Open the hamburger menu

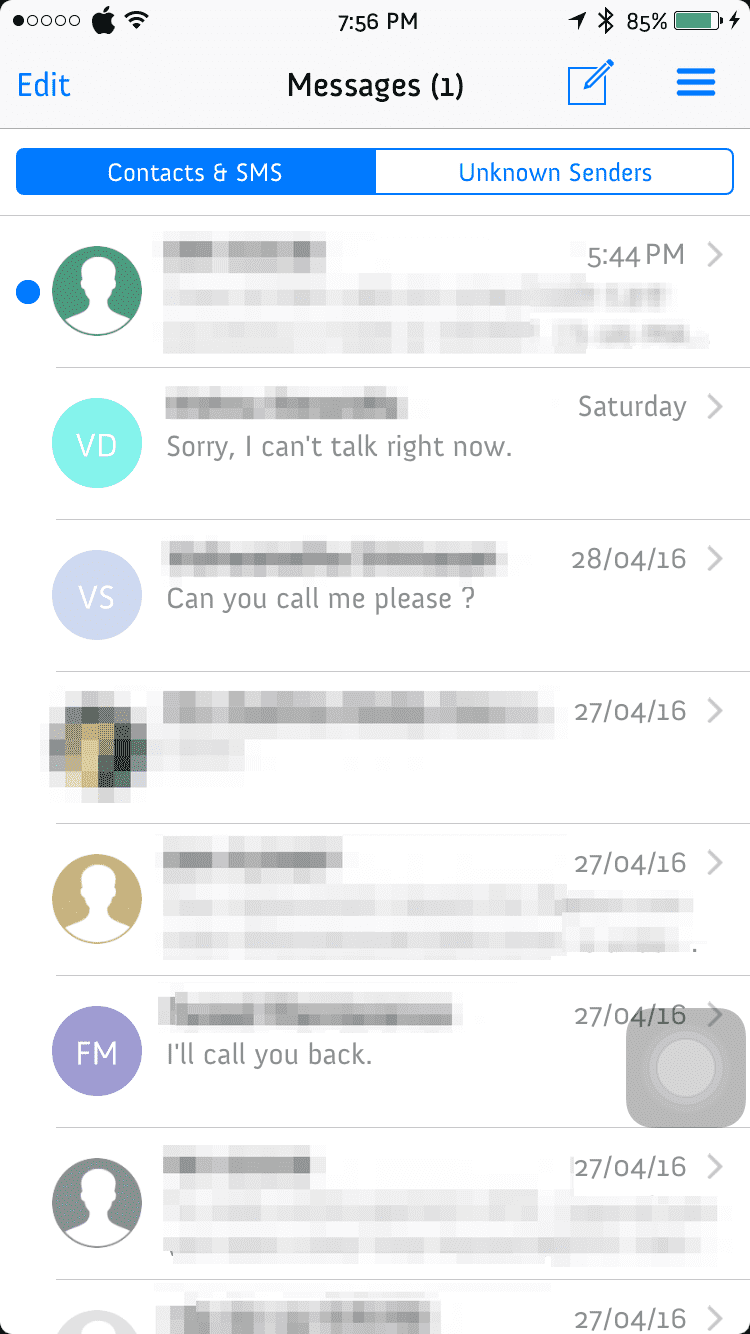point(696,83)
